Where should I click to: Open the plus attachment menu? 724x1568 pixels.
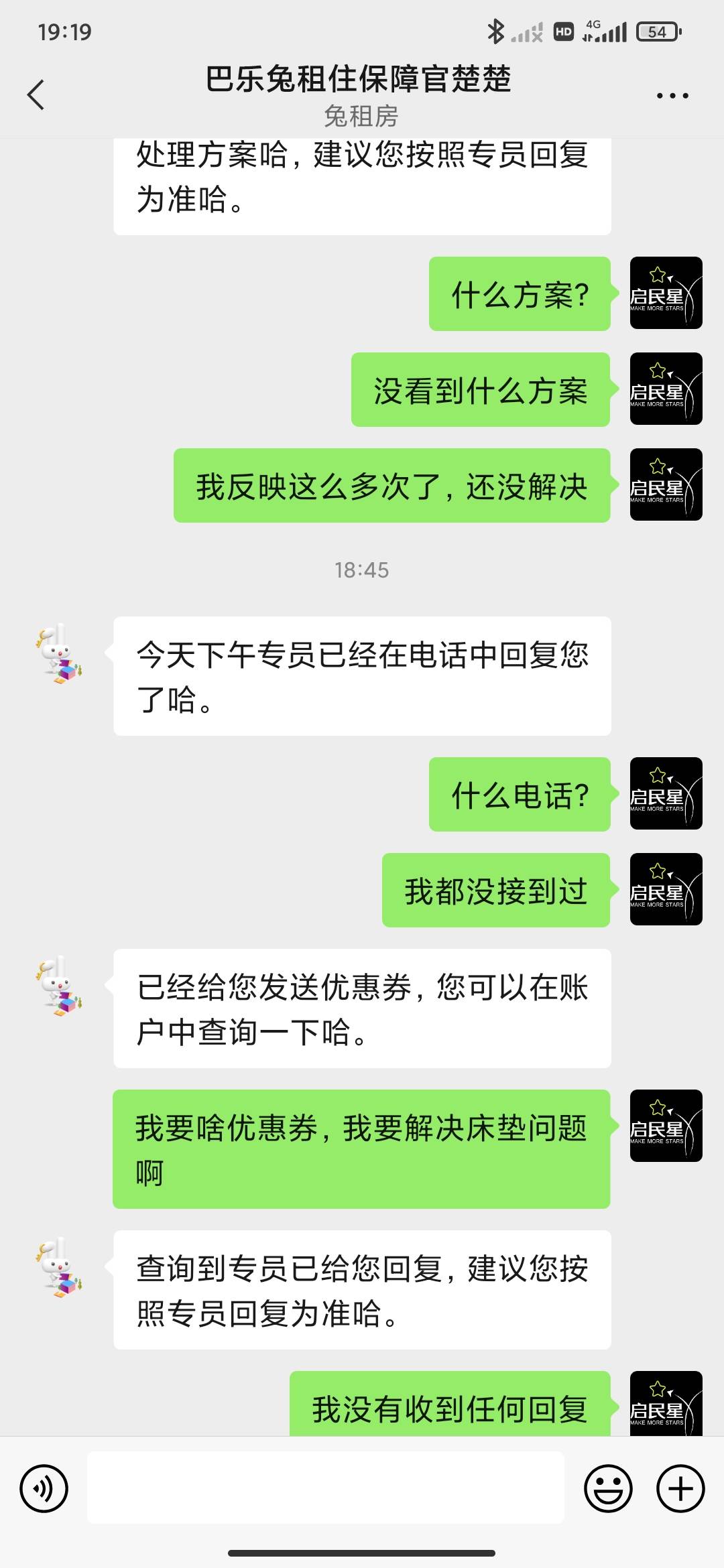(680, 1488)
